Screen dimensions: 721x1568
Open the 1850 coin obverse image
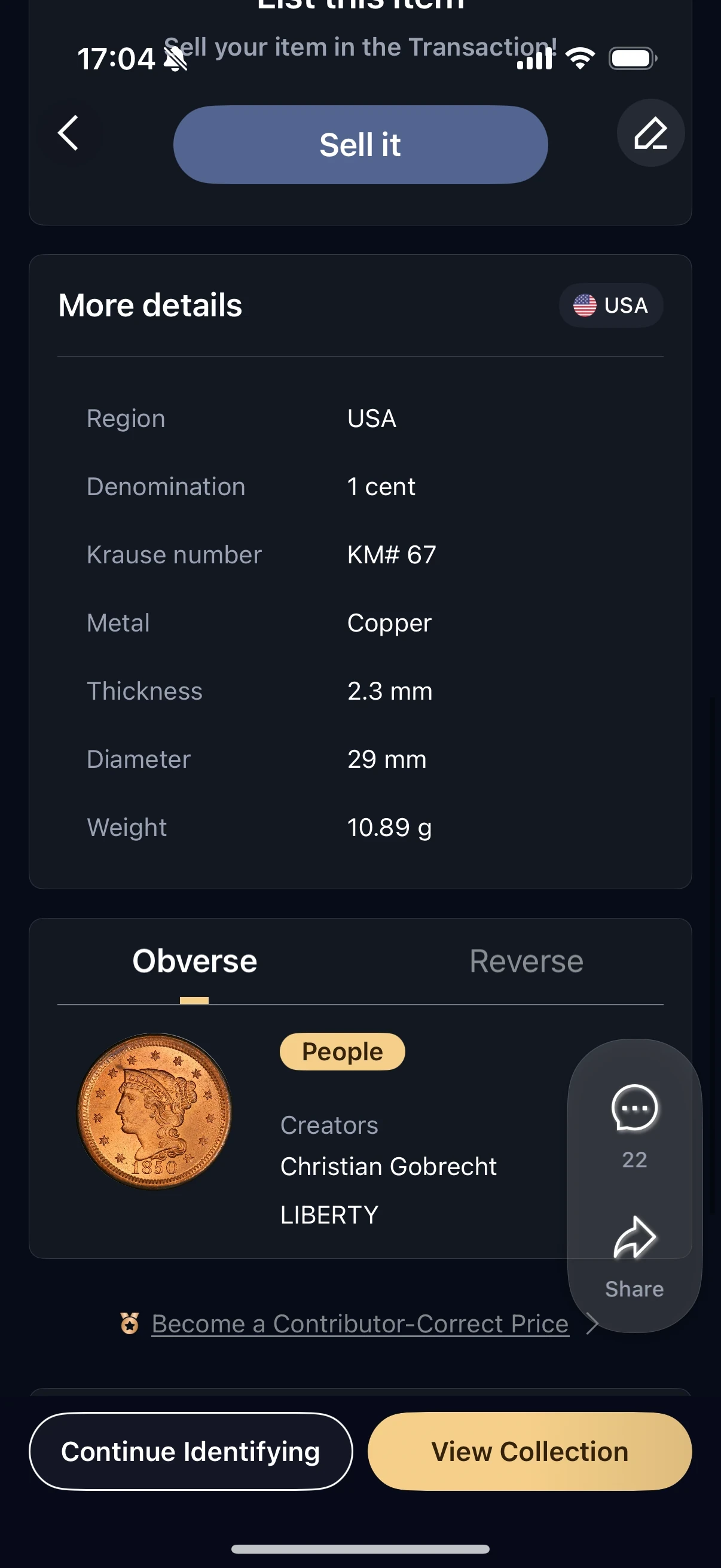(x=154, y=1111)
